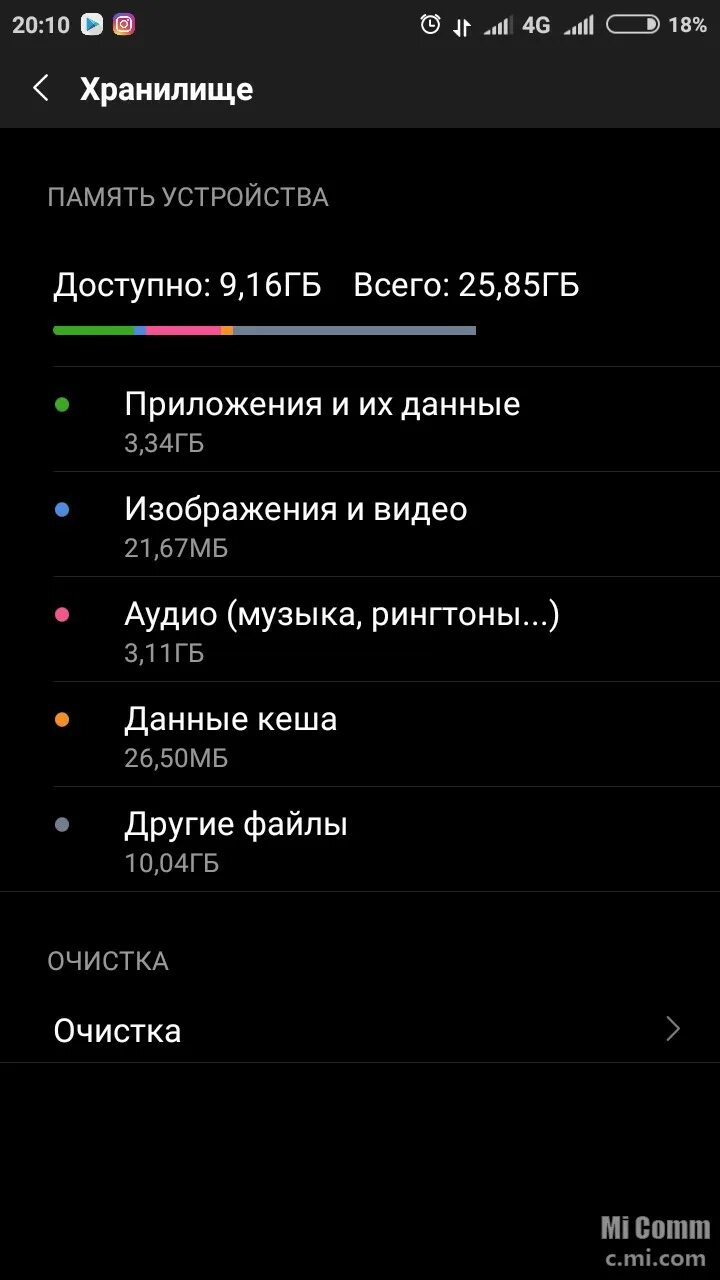Image resolution: width=720 pixels, height=1280 pixels.
Task: Open Приложения и их данные
Action: 360,420
